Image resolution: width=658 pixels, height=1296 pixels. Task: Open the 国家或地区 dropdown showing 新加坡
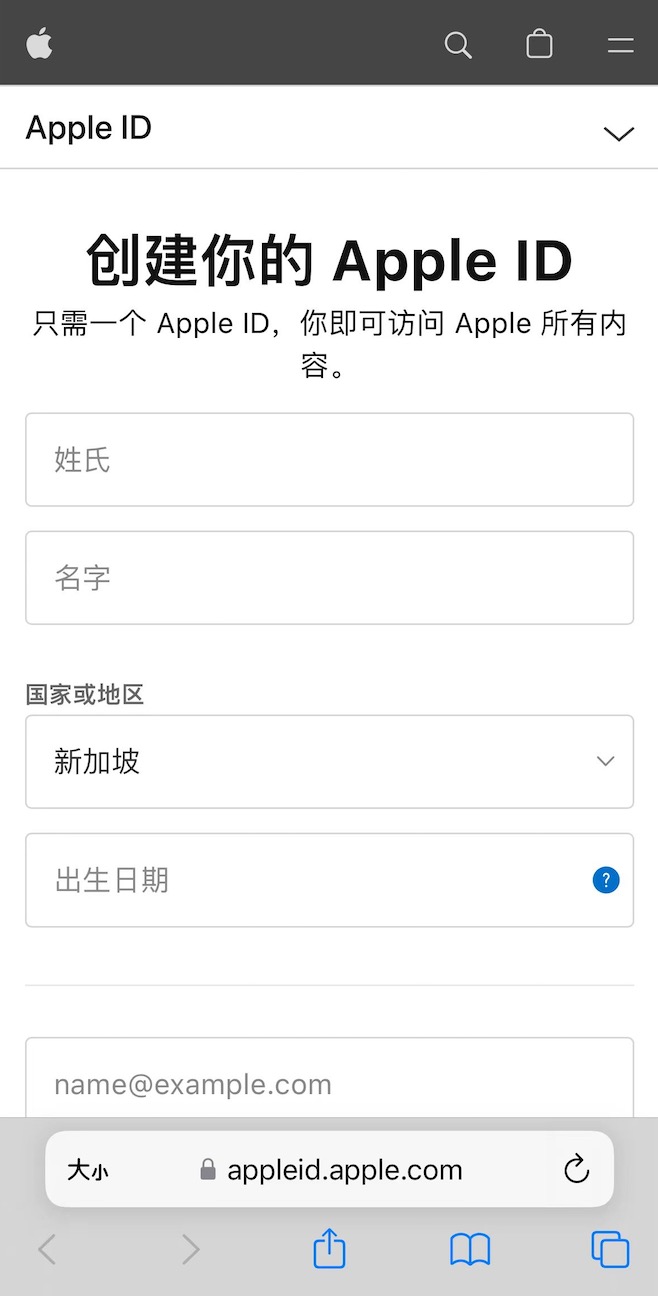pos(329,762)
